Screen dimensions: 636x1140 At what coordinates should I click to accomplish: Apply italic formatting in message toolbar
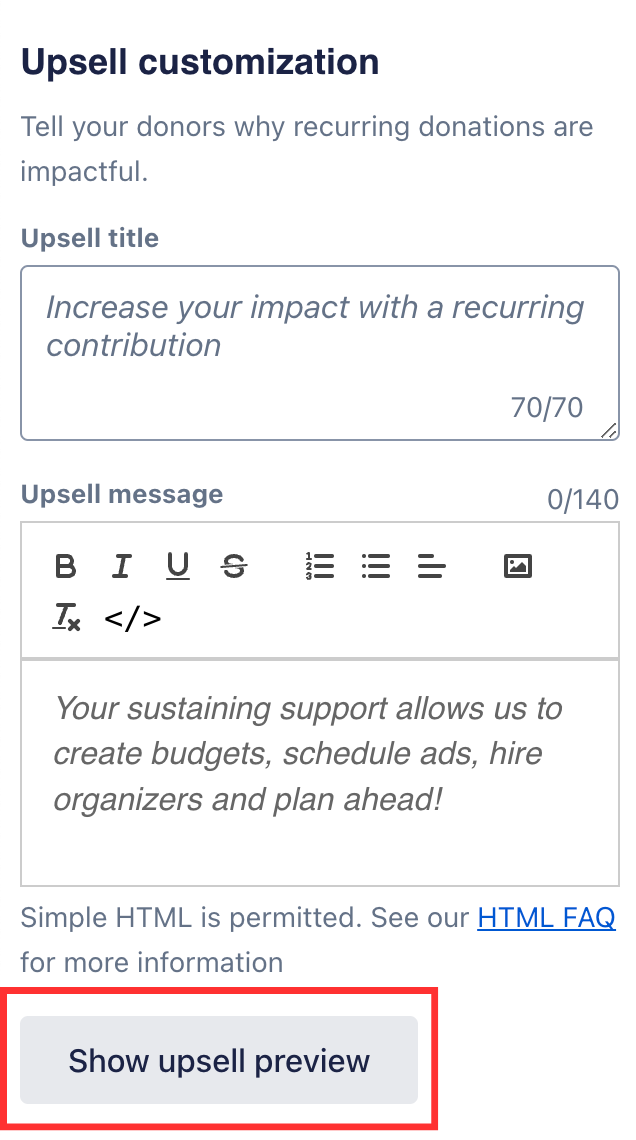click(122, 567)
